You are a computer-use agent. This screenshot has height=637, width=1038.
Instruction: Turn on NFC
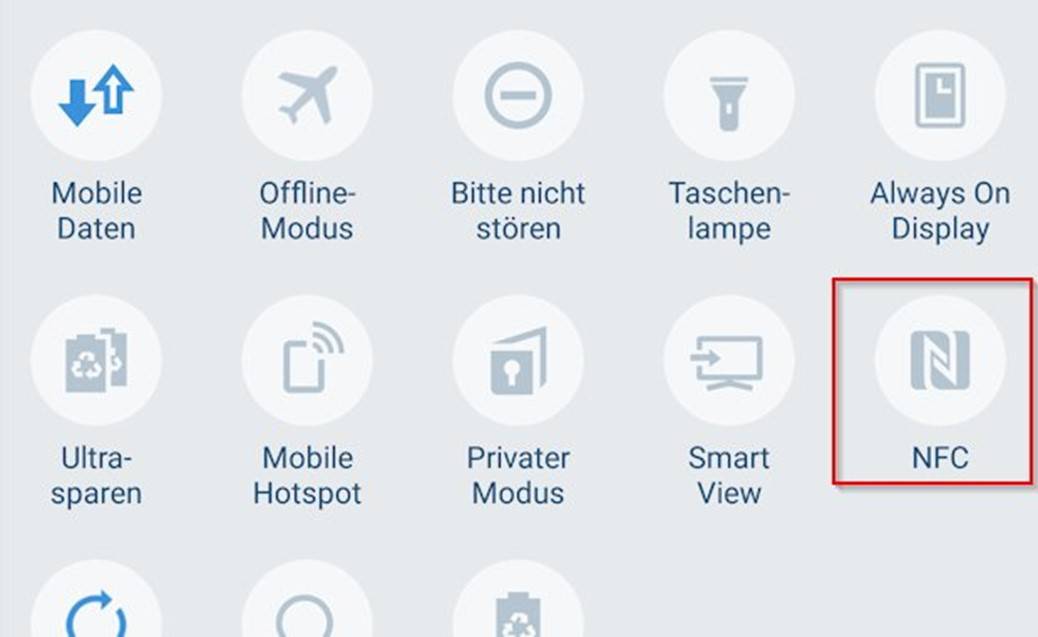[x=940, y=360]
